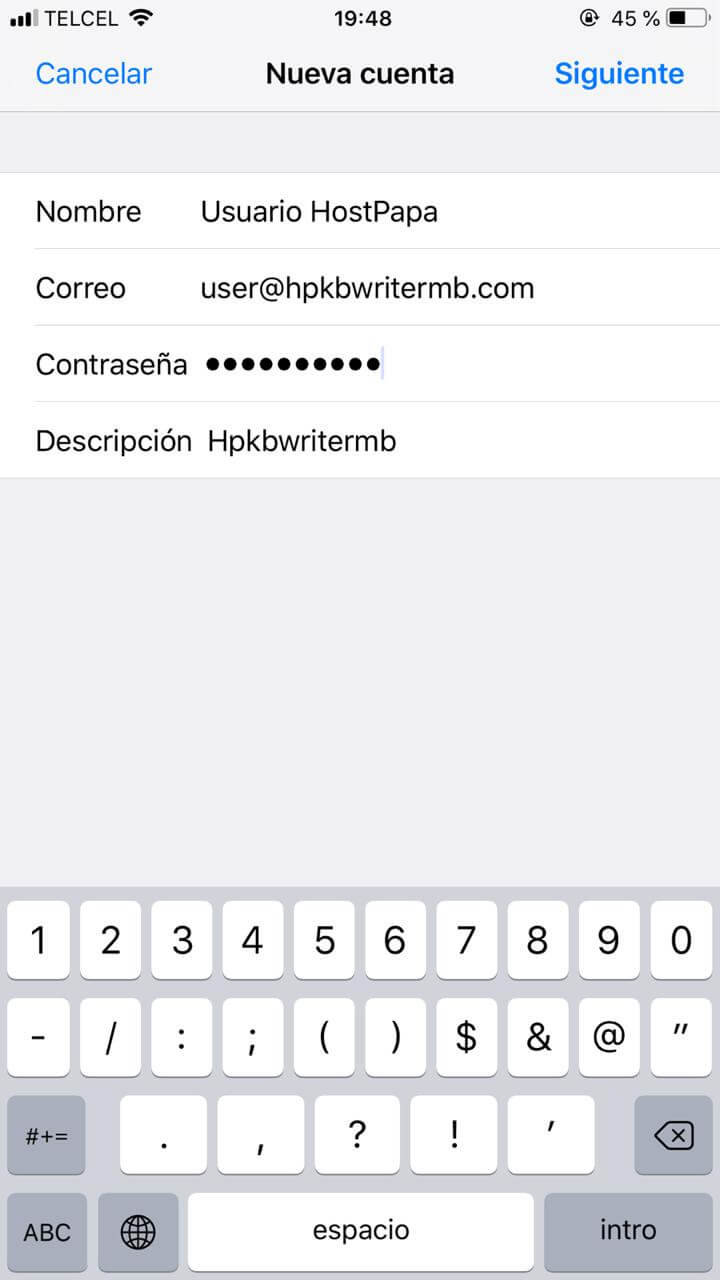Edit the Correo email field
This screenshot has height=1280, width=720.
click(x=360, y=288)
